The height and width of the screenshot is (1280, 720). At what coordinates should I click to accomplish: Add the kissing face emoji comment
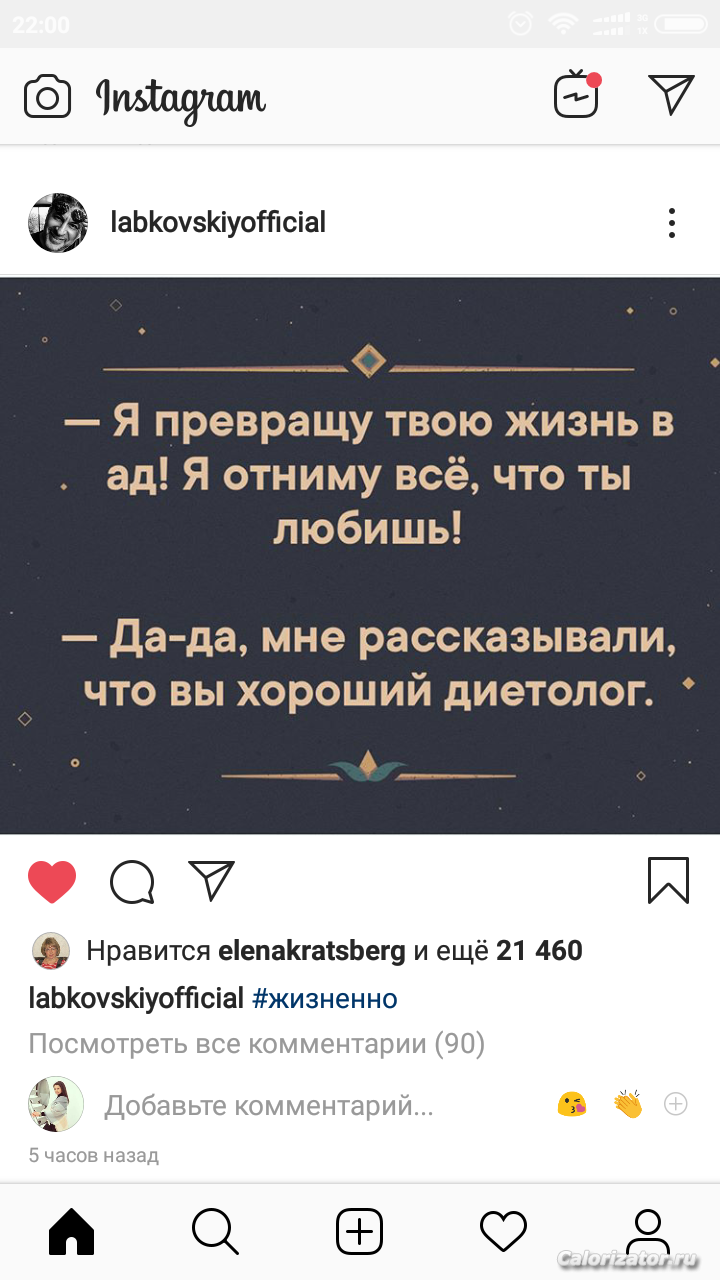[572, 1105]
